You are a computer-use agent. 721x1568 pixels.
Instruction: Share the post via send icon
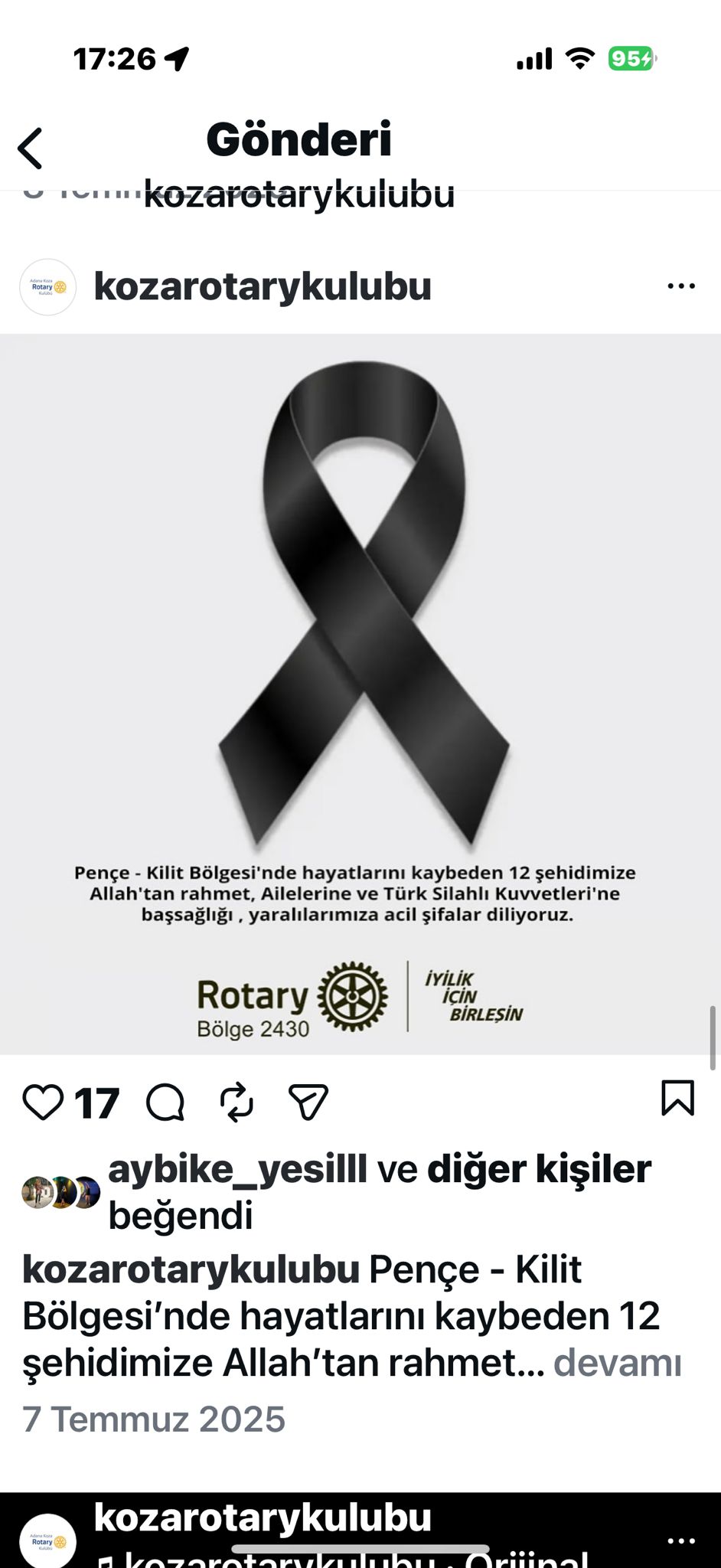(x=308, y=1102)
